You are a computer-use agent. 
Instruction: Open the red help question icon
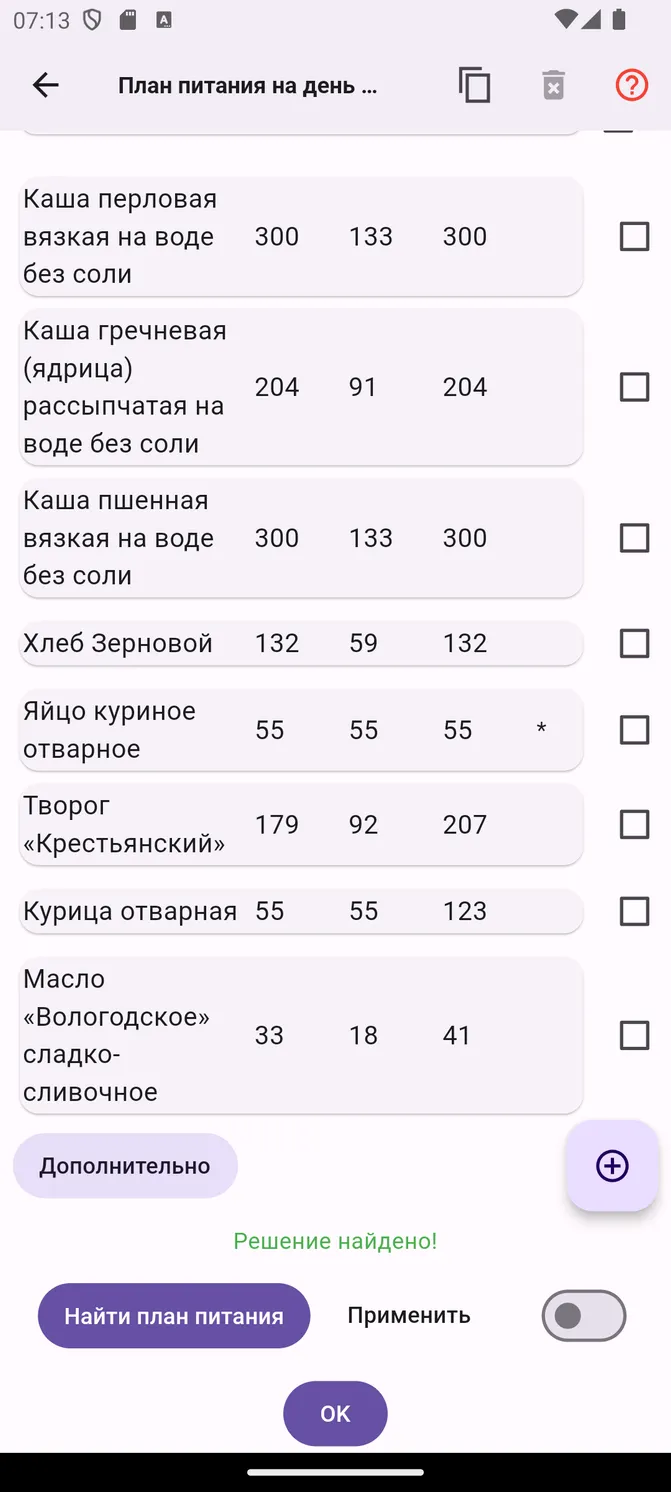point(631,86)
